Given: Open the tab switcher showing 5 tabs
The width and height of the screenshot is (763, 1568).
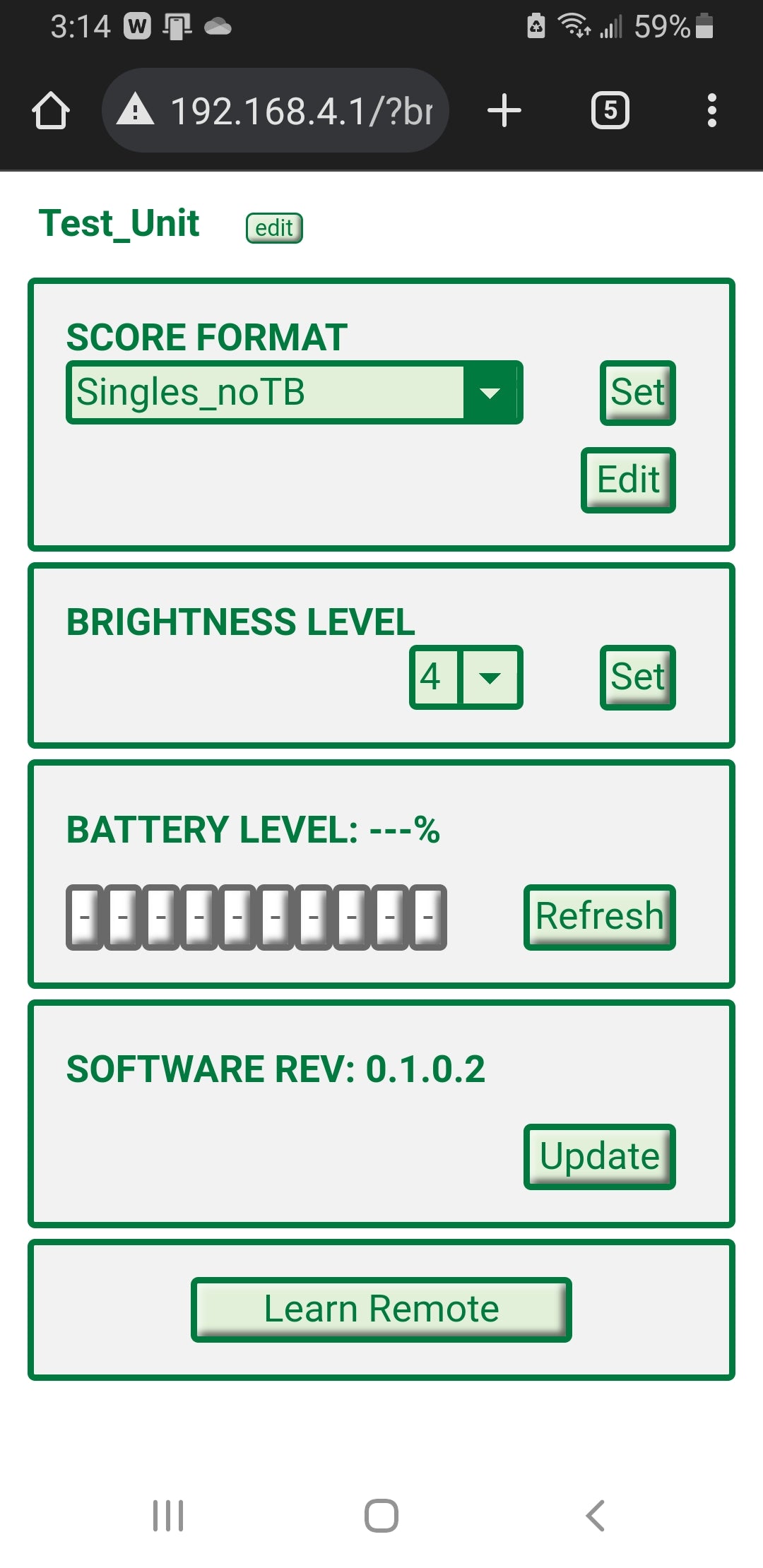Looking at the screenshot, I should (x=610, y=111).
